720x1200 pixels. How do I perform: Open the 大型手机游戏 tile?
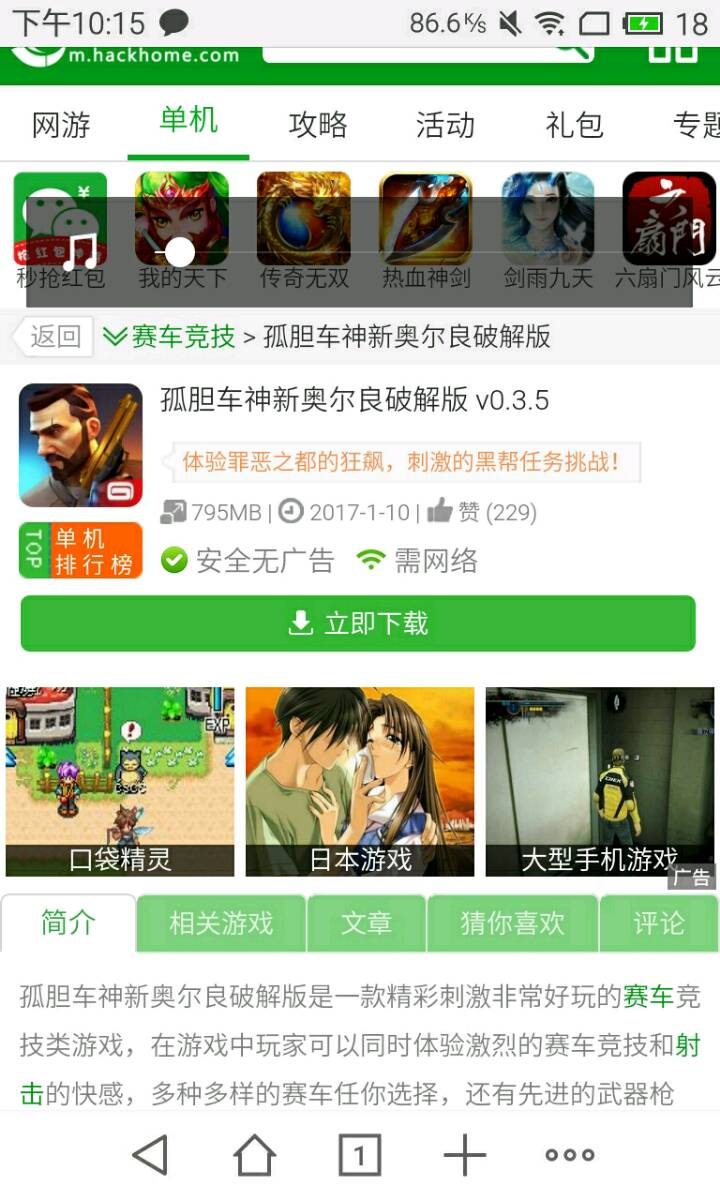coord(599,781)
